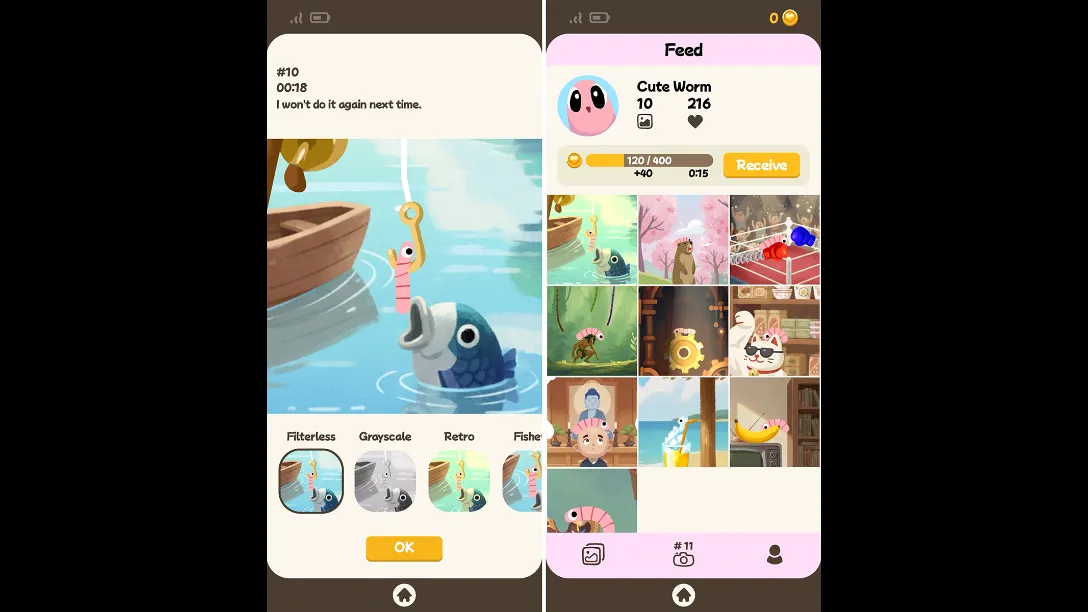This screenshot has height=612, width=1088.
Task: Select the Filterless filter
Action: 311,481
